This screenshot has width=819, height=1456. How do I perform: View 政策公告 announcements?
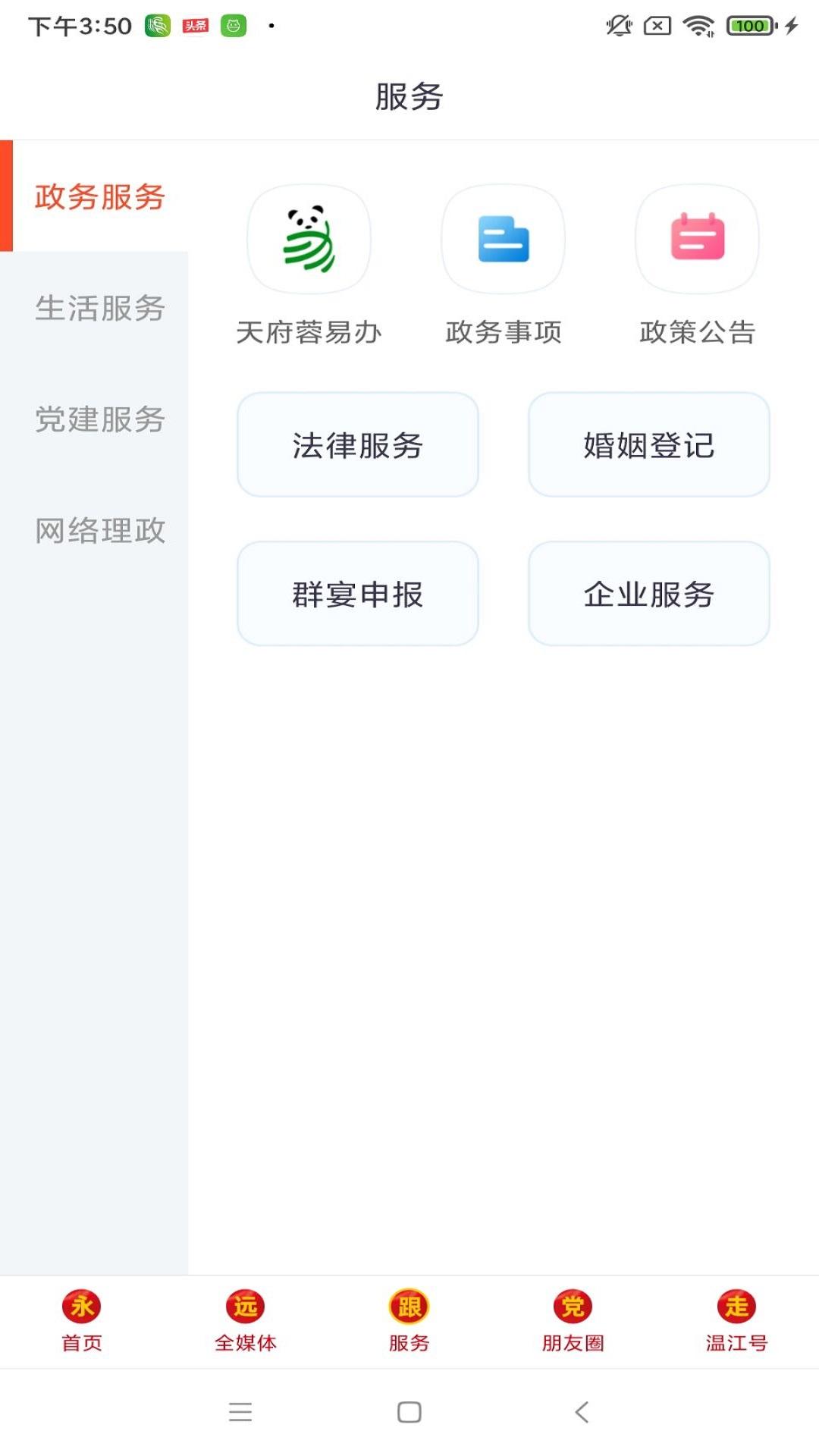pos(697,264)
